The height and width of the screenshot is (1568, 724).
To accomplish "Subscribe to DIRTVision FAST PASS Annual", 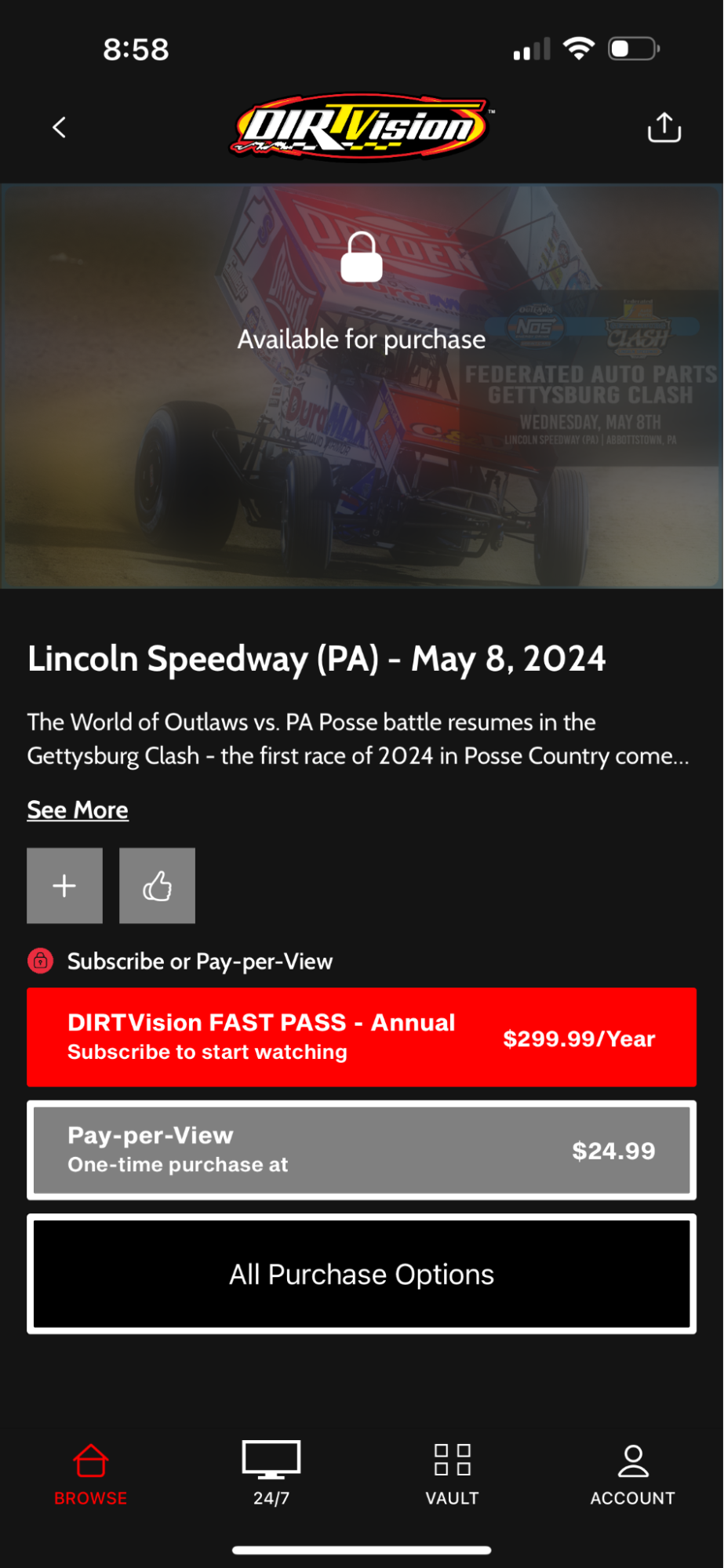I will [362, 1037].
